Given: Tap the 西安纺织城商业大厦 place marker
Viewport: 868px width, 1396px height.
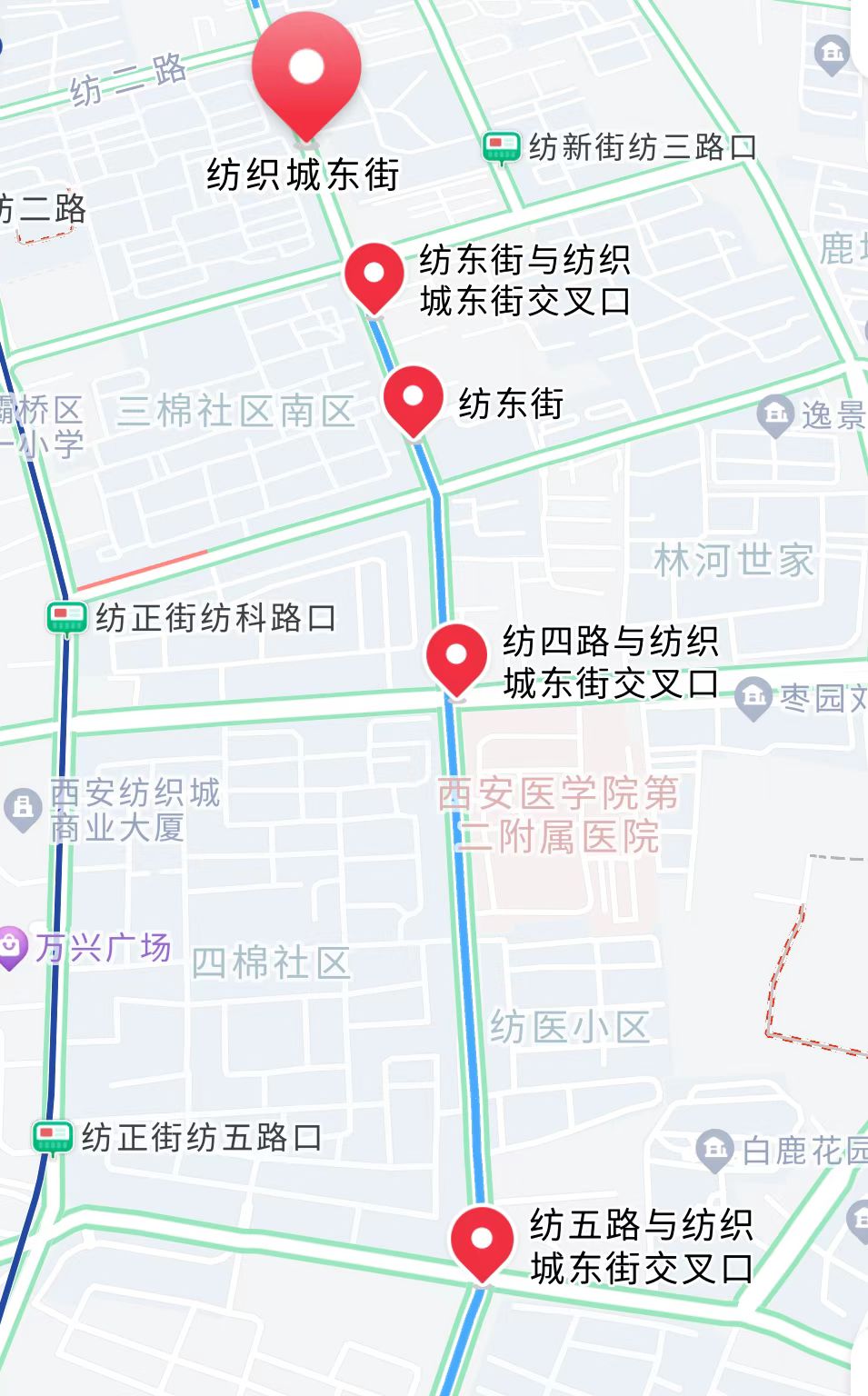Looking at the screenshot, I should click(22, 808).
